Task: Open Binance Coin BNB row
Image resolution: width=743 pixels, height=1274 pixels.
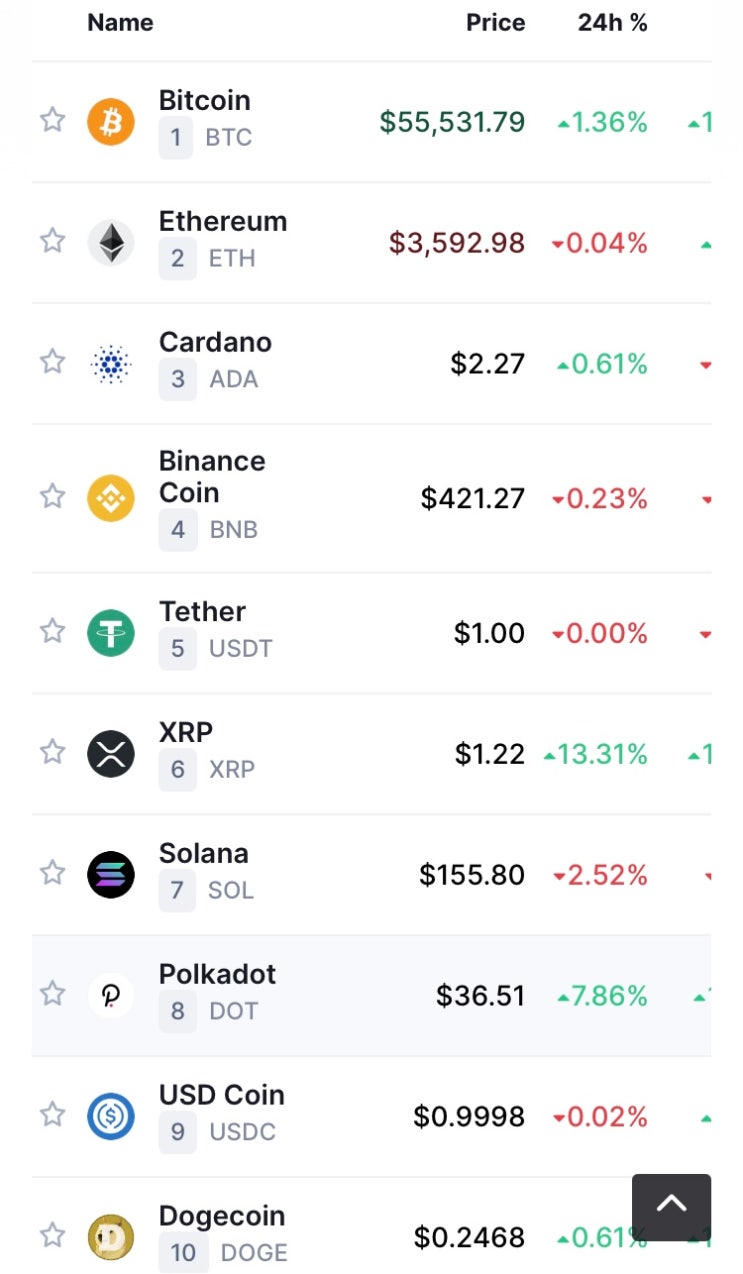Action: tap(212, 476)
